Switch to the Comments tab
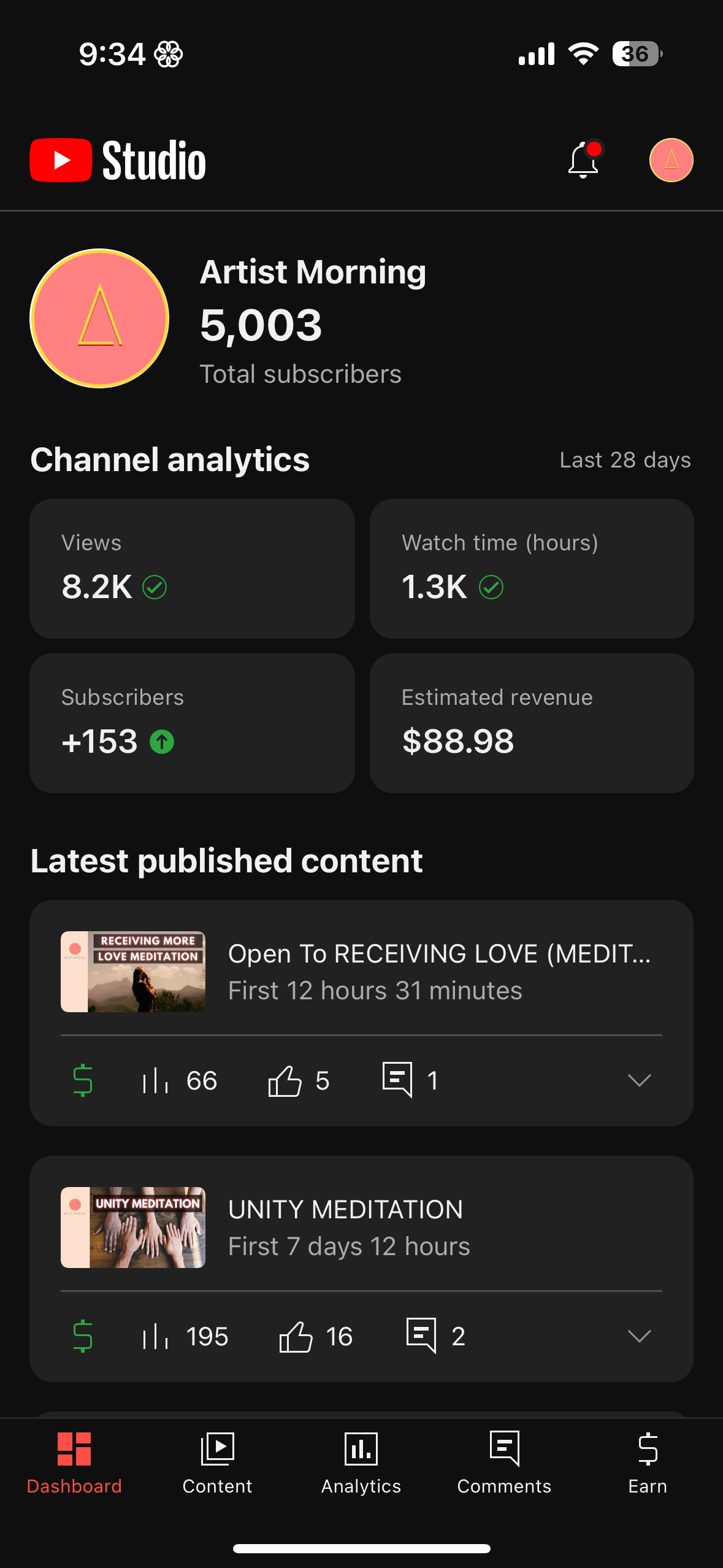Screen dimensions: 723x1568 (504, 1463)
